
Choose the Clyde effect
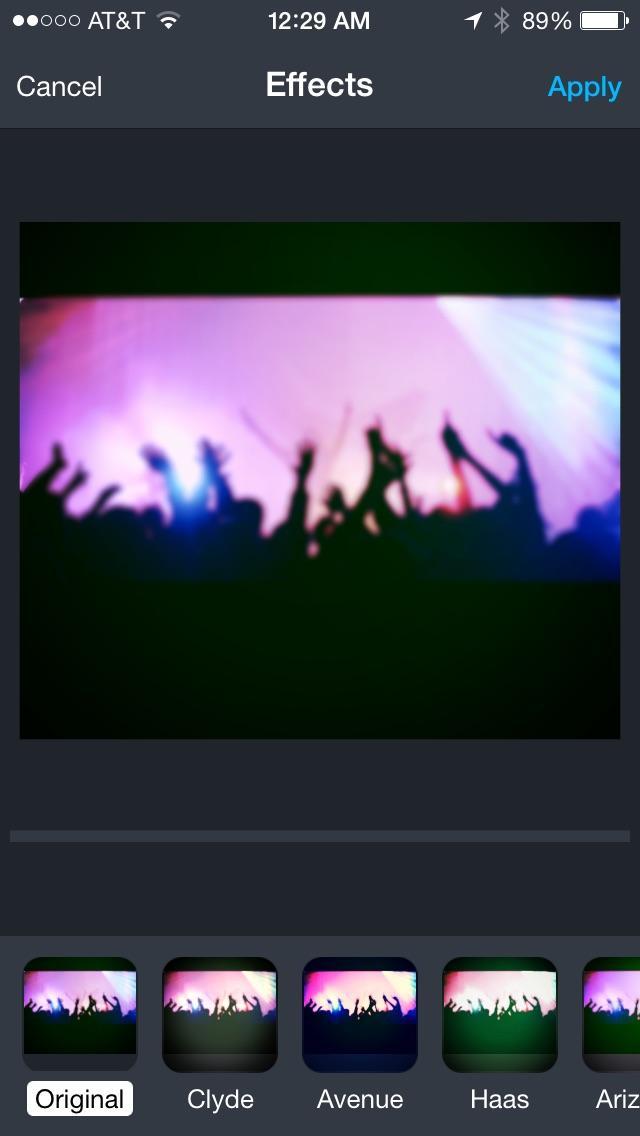point(220,1014)
